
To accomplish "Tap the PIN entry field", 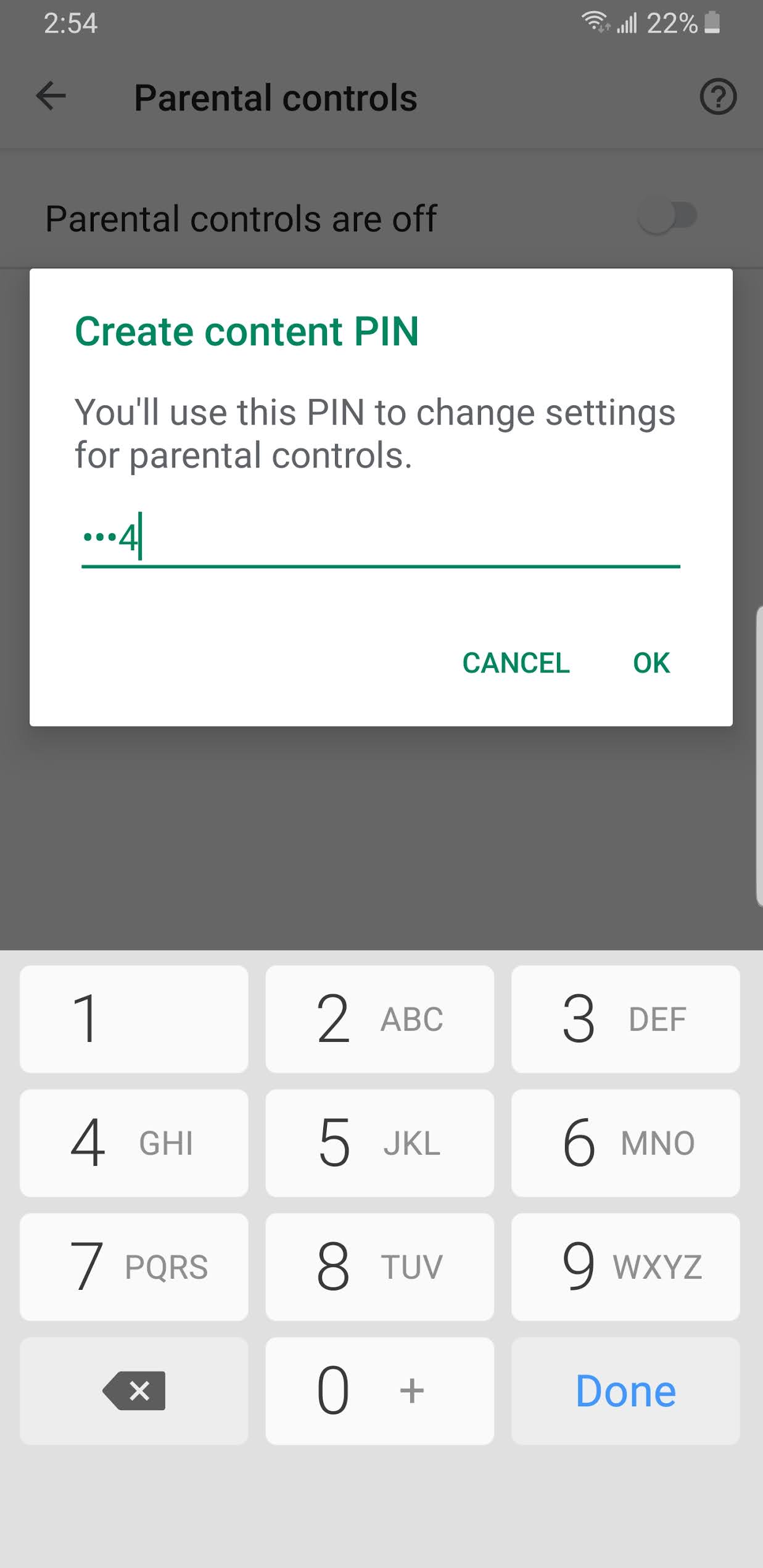I will (381, 538).
